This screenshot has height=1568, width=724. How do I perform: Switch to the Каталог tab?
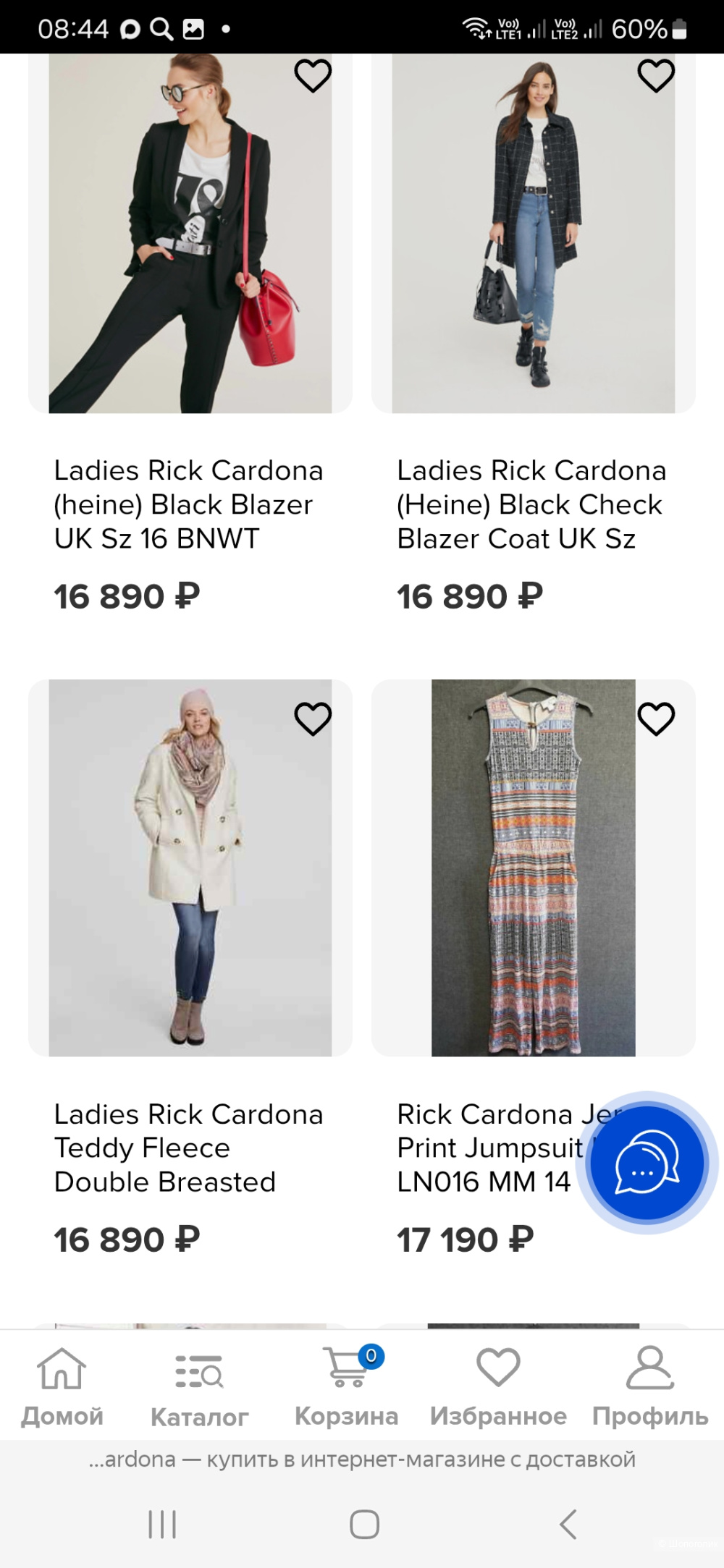click(199, 1386)
